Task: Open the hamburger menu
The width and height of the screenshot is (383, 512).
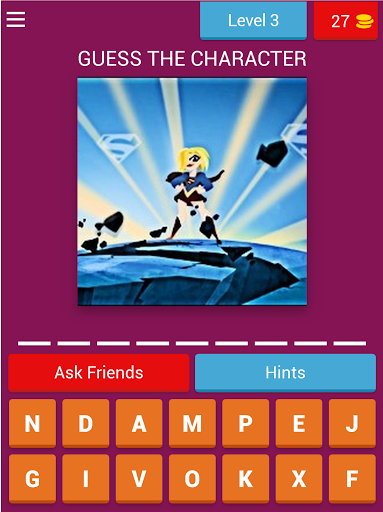Action: 16,19
